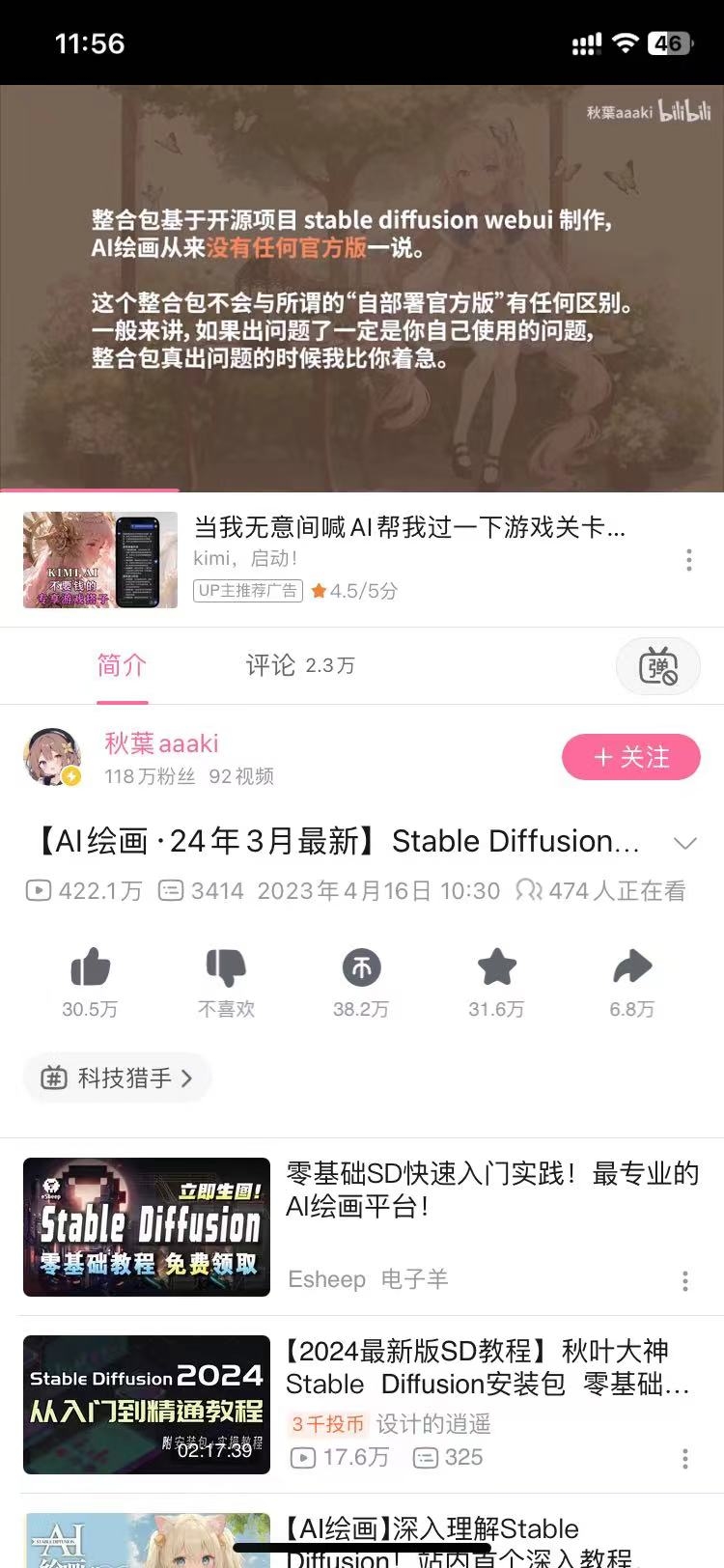Viewport: 724px width, 1568px height.
Task: Expand the video title description
Action: coord(686,842)
